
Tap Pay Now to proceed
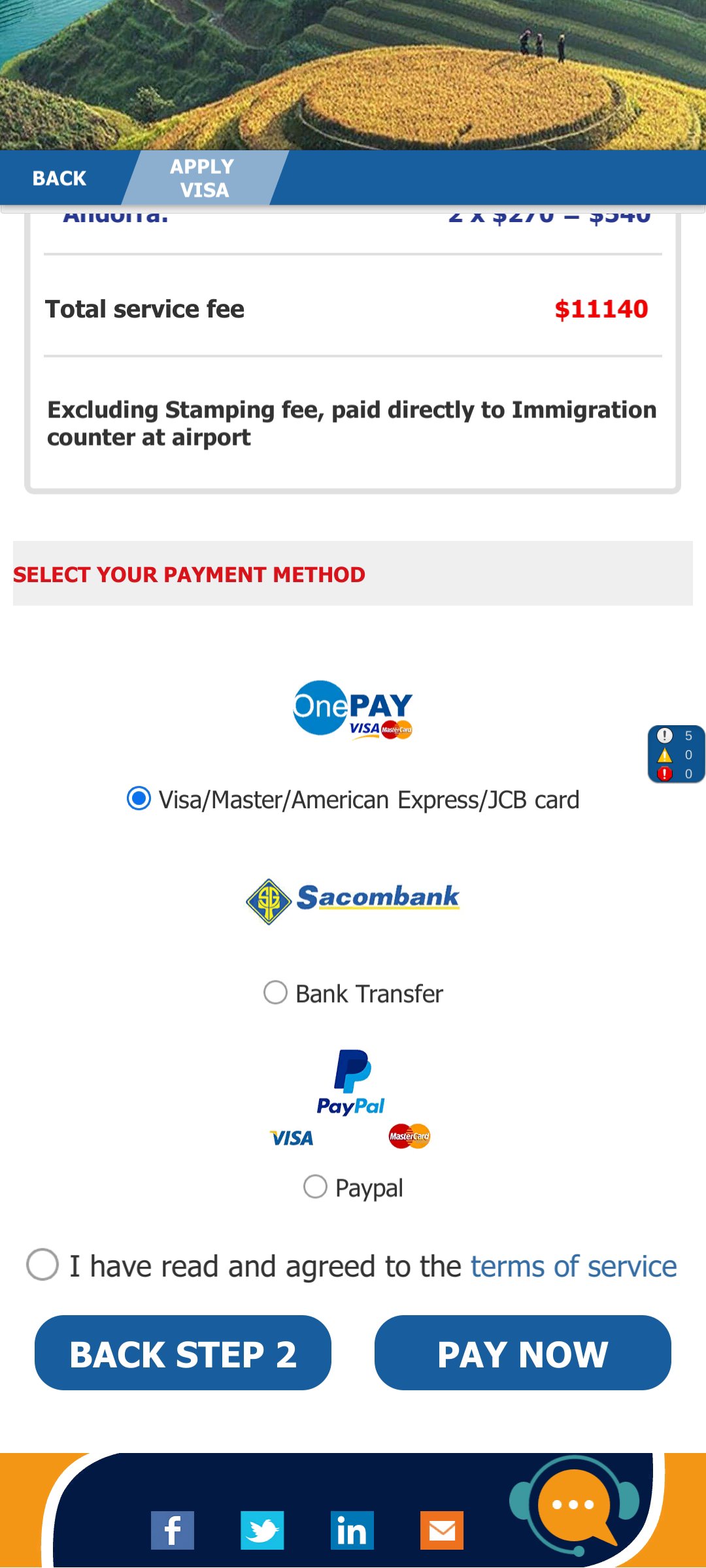tap(522, 1353)
